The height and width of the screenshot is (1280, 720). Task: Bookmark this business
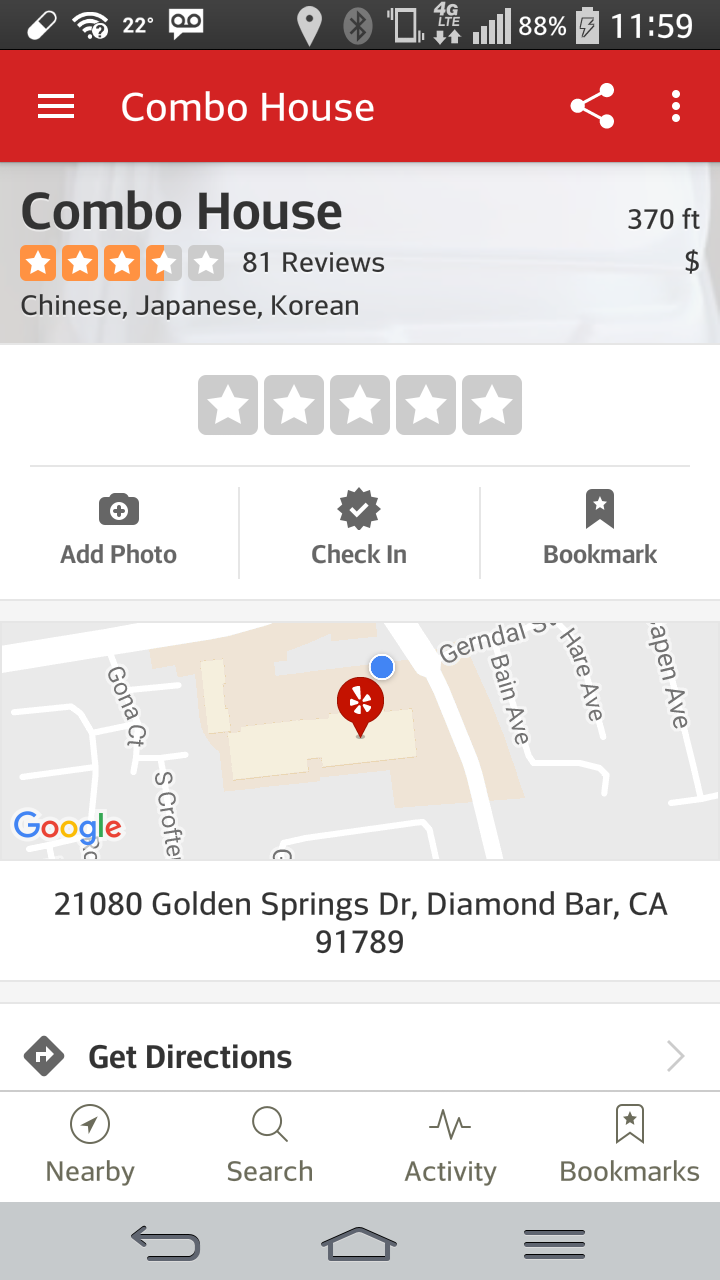[x=600, y=532]
